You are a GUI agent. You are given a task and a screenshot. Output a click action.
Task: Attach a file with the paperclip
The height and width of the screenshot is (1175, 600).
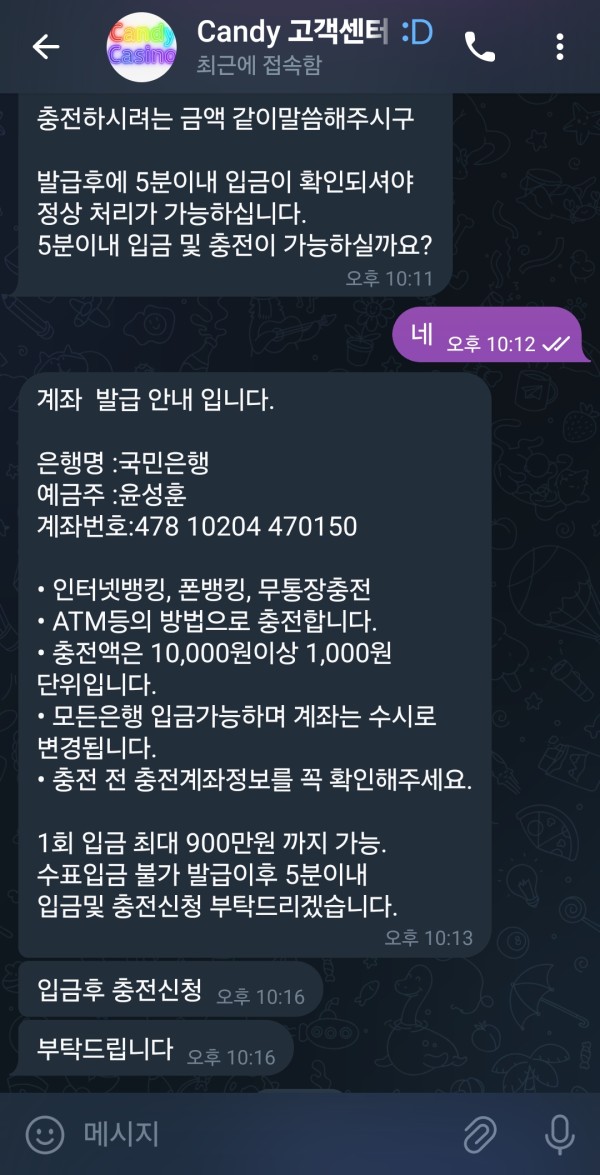tap(481, 1134)
